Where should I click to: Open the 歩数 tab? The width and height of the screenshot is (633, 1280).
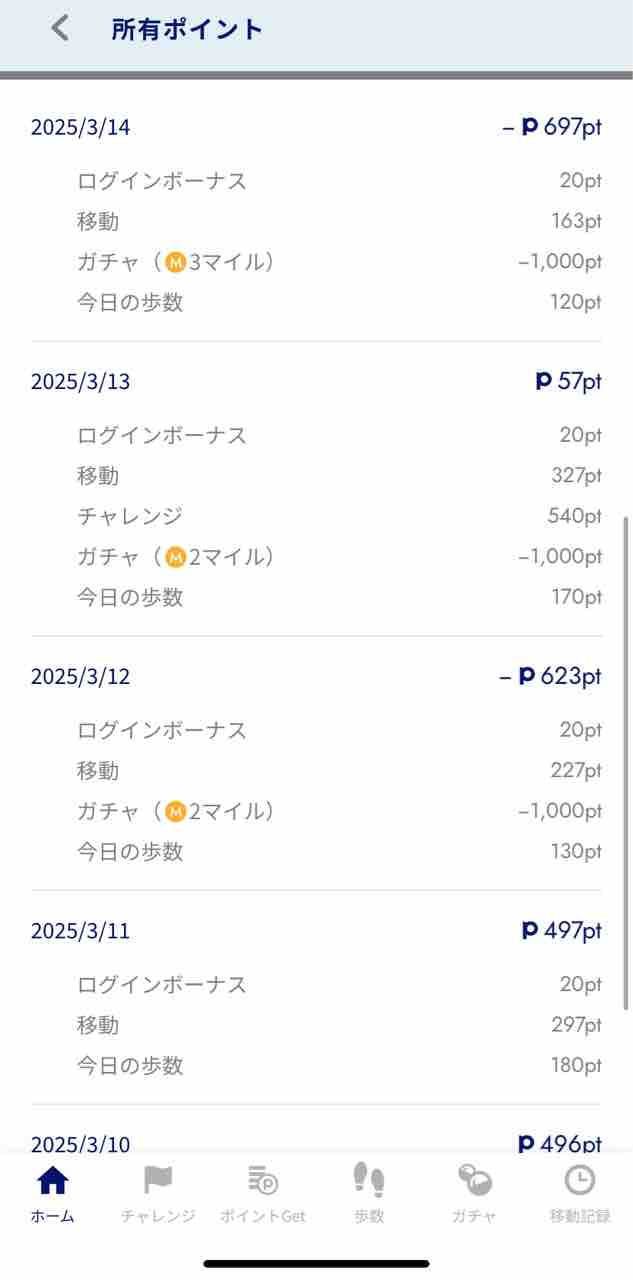(x=369, y=1193)
